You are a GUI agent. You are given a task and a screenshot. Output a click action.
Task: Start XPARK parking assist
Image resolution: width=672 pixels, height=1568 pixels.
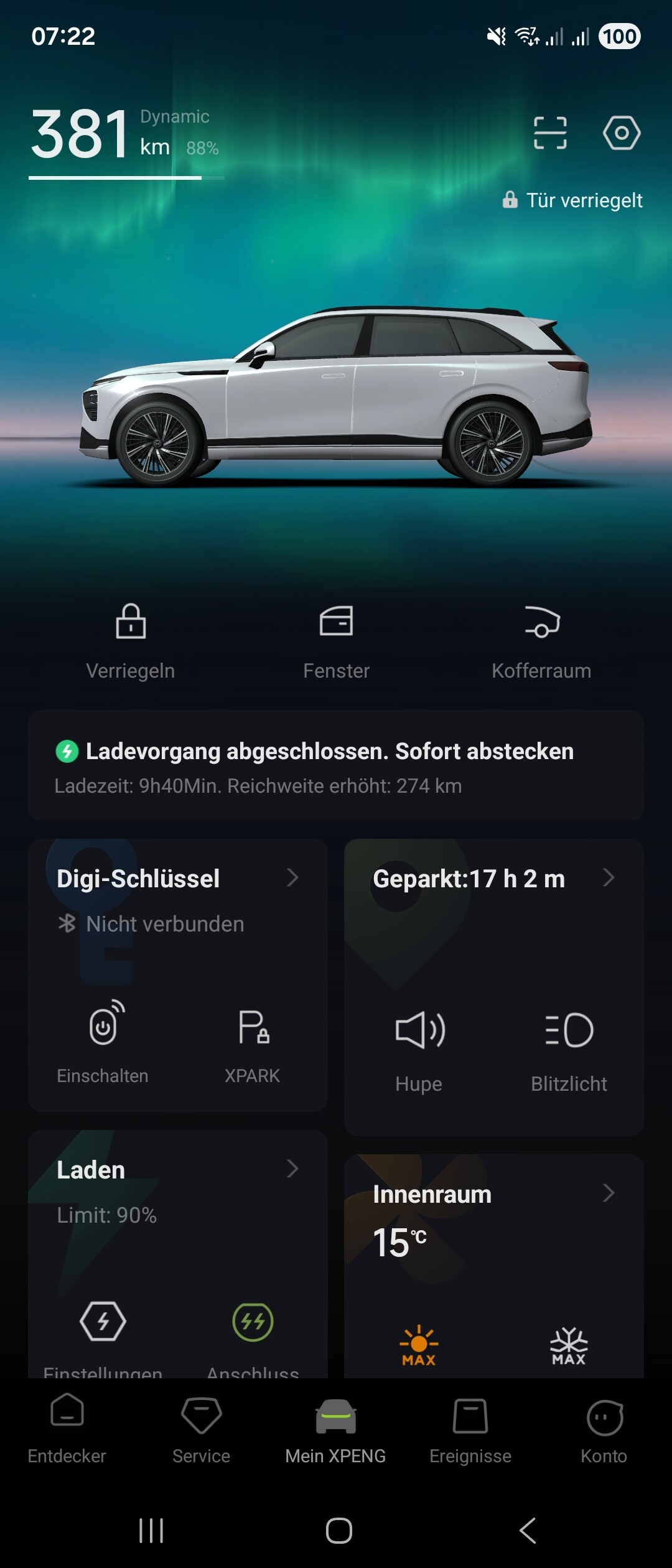(253, 1039)
